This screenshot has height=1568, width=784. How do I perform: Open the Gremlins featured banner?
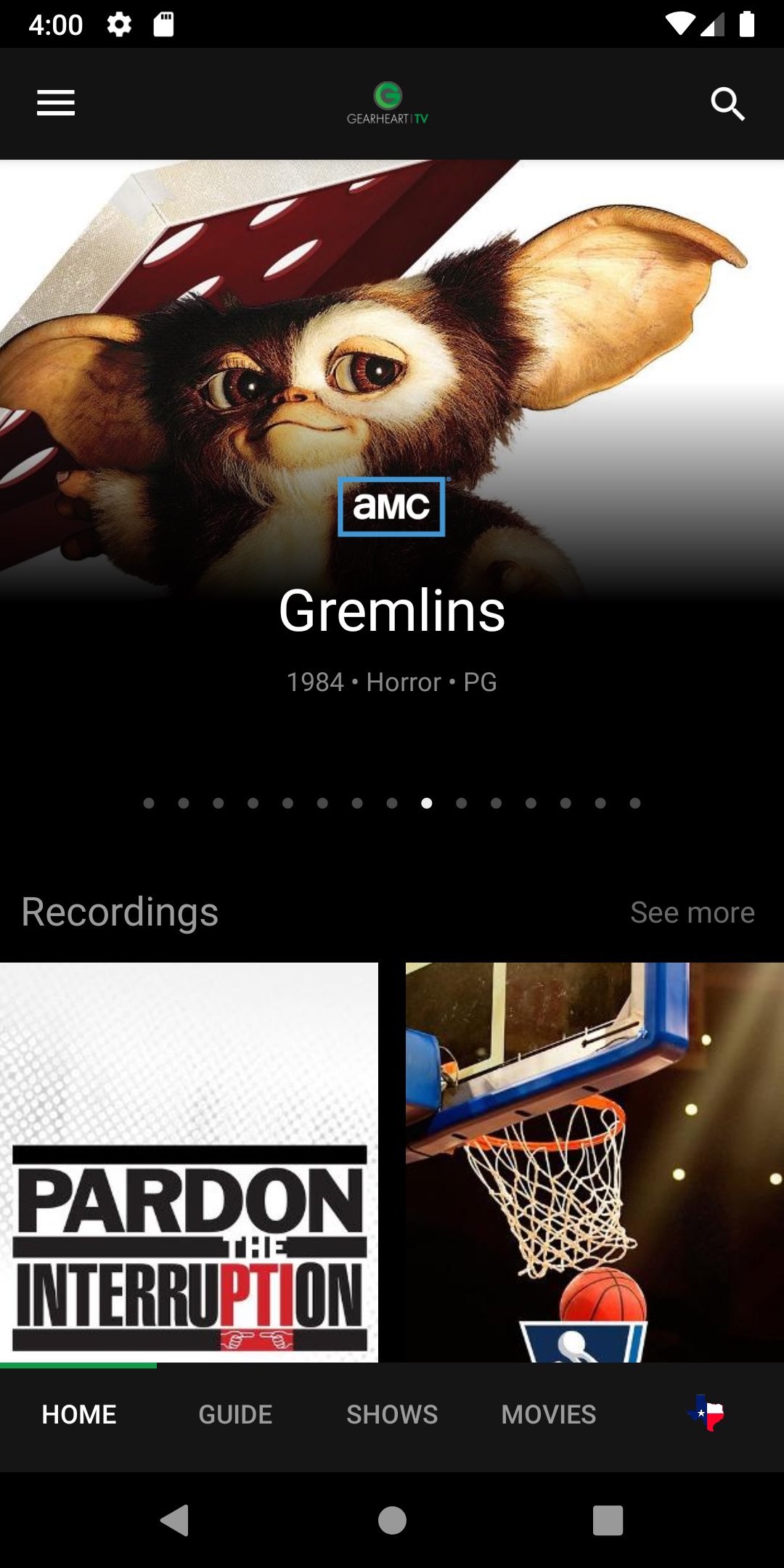[392, 450]
